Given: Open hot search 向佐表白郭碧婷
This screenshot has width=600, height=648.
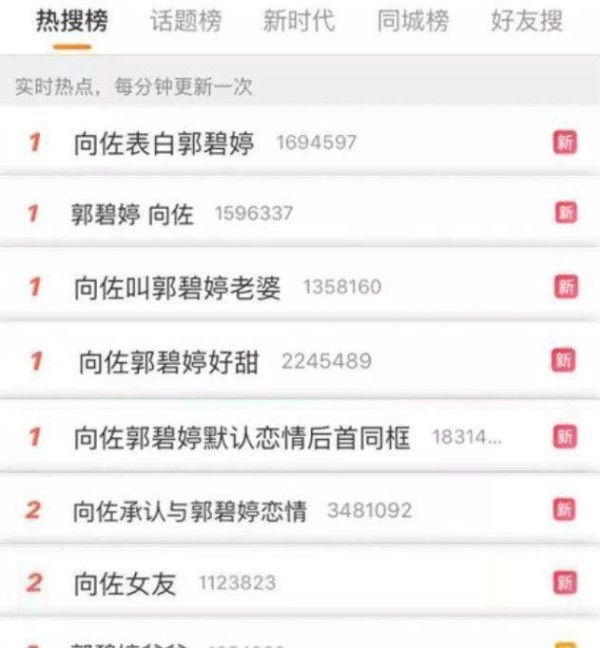Looking at the screenshot, I should (x=164, y=143).
